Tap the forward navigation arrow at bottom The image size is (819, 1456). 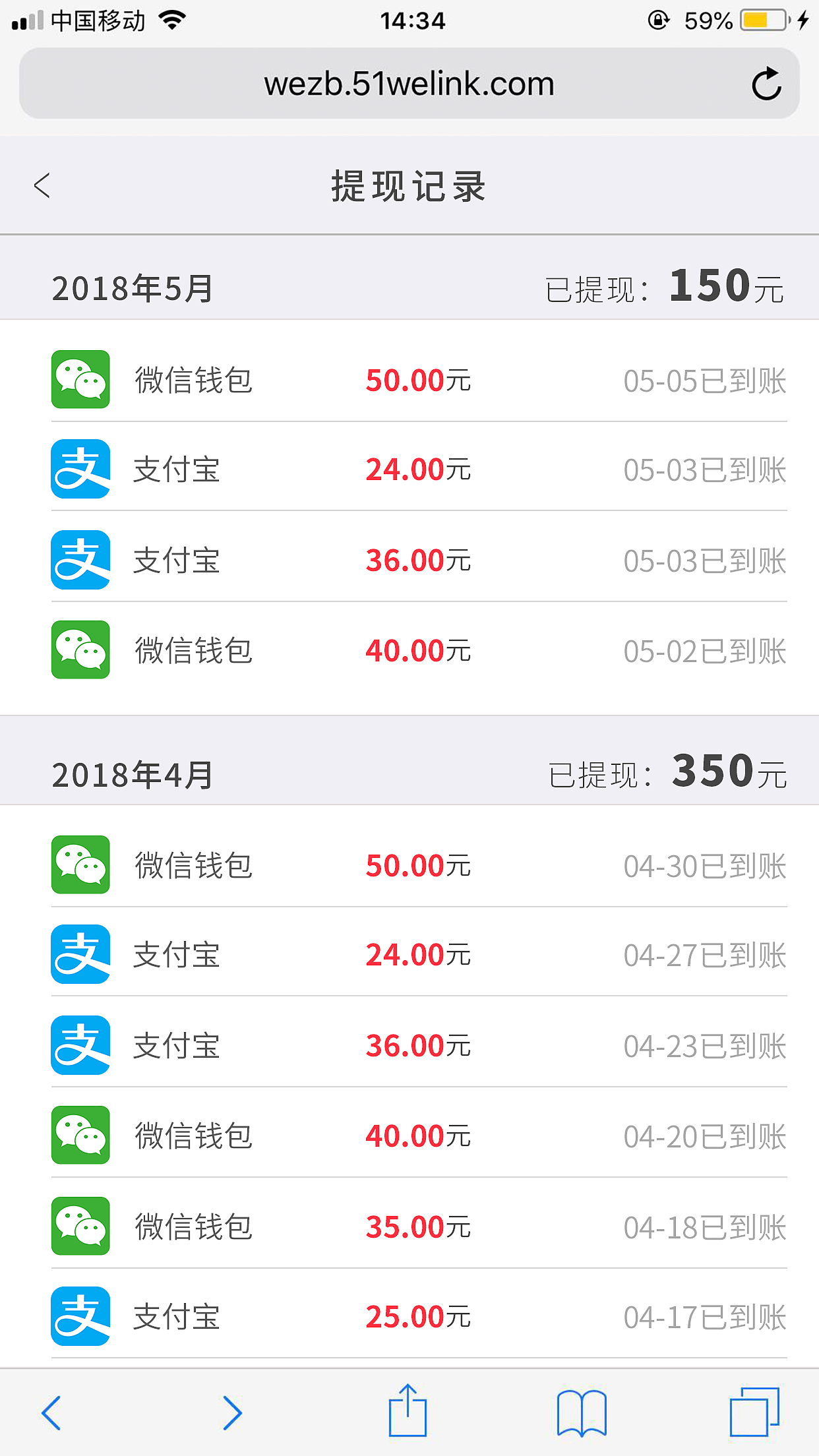click(x=232, y=1409)
